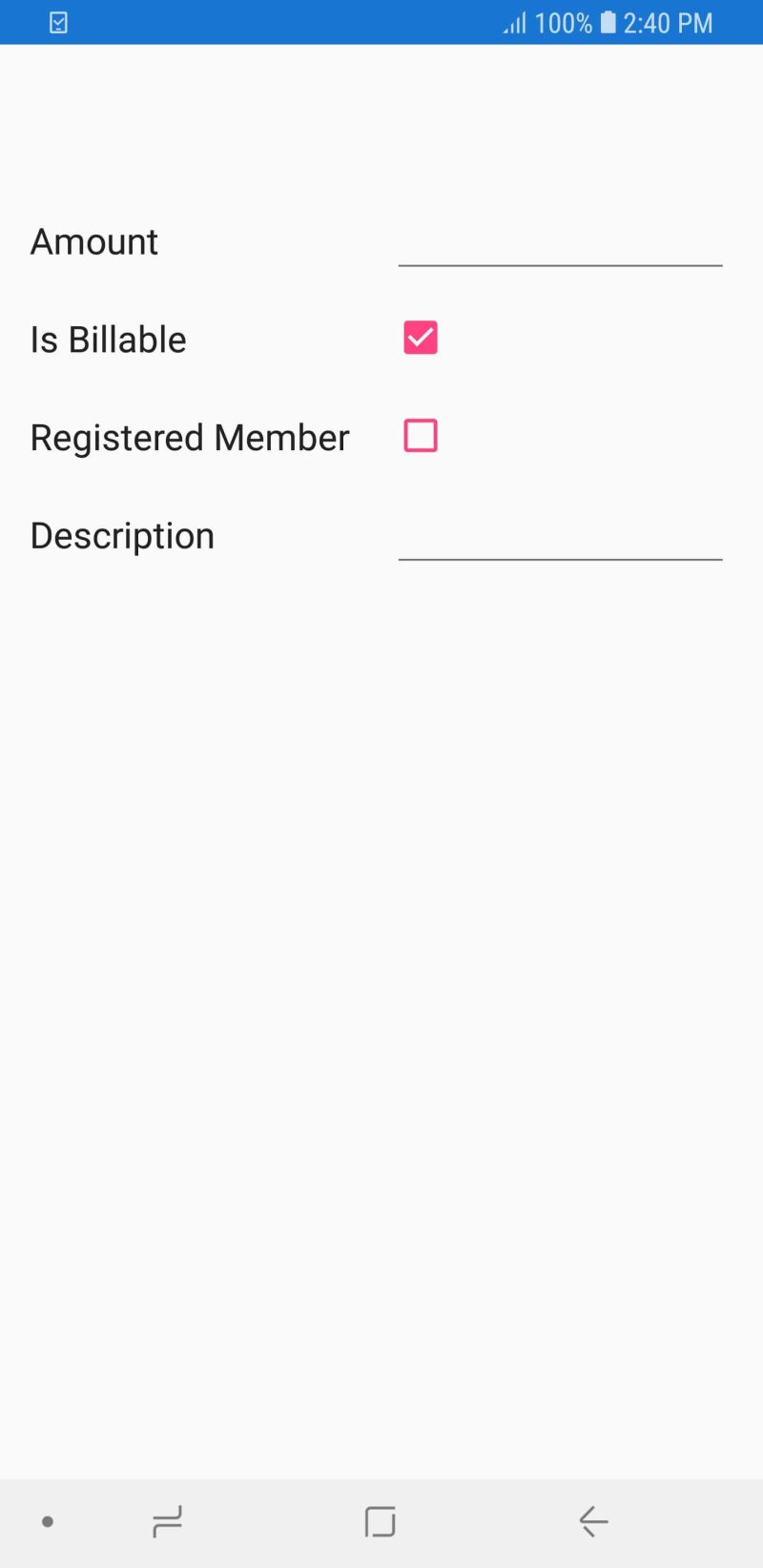Tap the clock showing 2:40 PM

coord(670,21)
